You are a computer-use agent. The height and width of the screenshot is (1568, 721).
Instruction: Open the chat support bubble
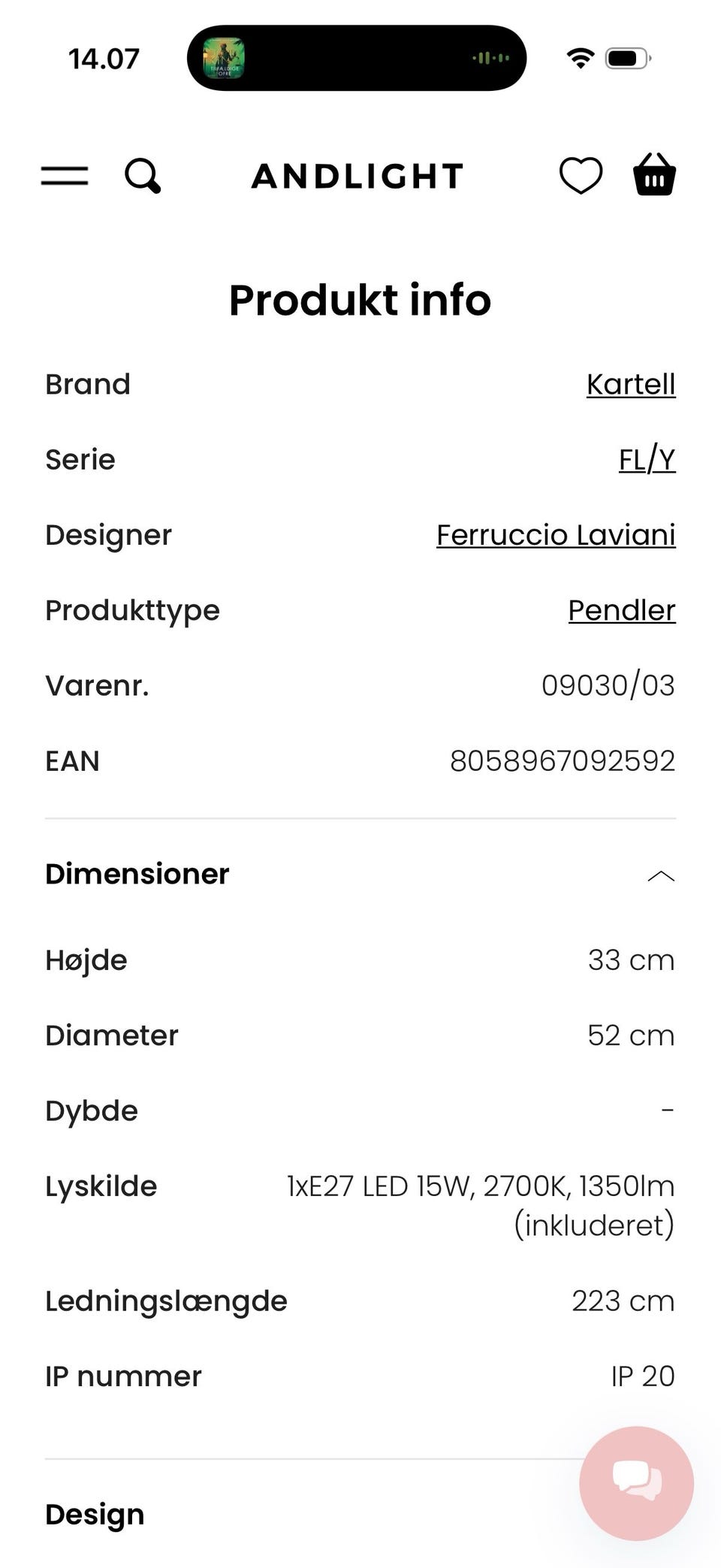pyautogui.click(x=636, y=1483)
